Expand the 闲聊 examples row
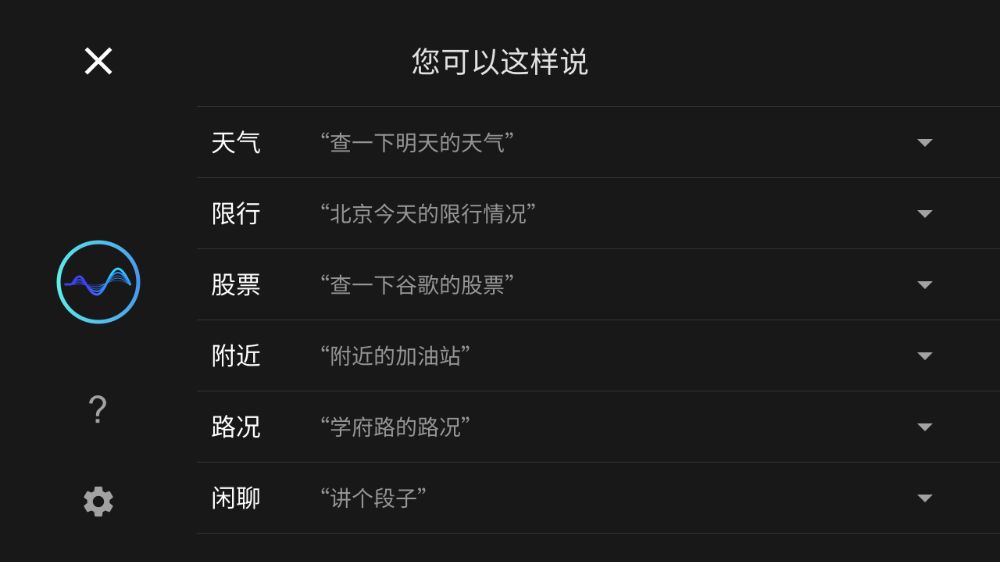The height and width of the screenshot is (562, 1000). click(x=924, y=498)
